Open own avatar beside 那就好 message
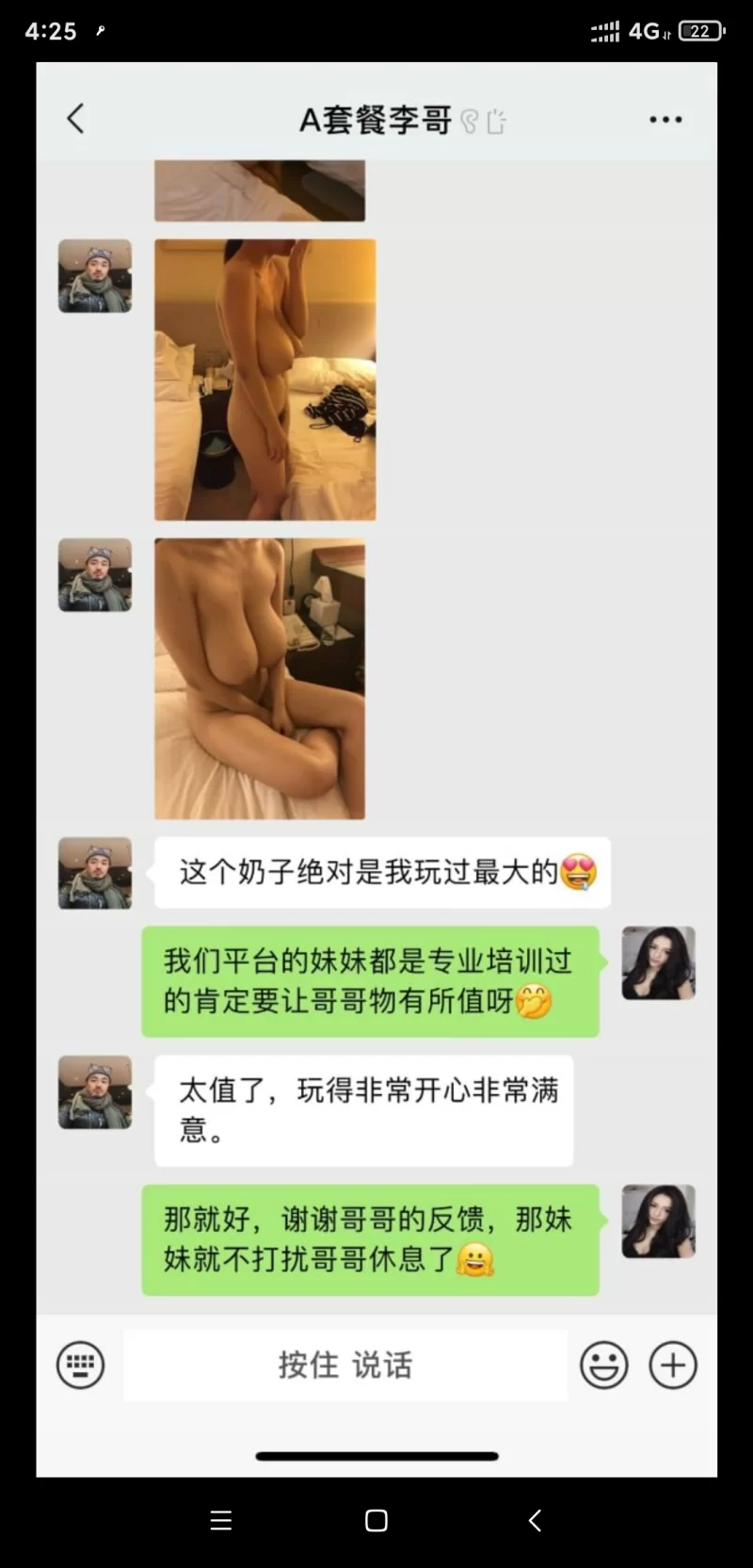Viewport: 753px width, 1568px height. [658, 1220]
